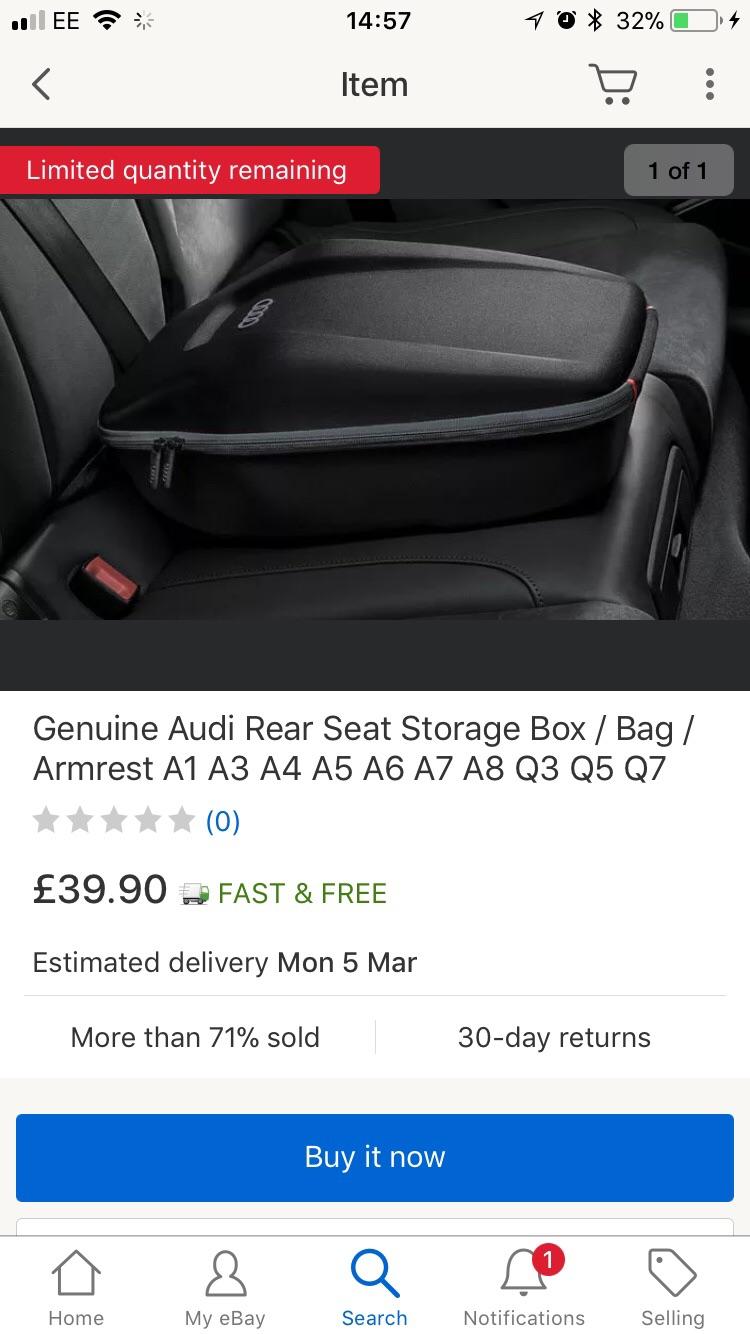750x1334 pixels.
Task: Tap the delivery truck shipping icon
Action: pos(191,893)
